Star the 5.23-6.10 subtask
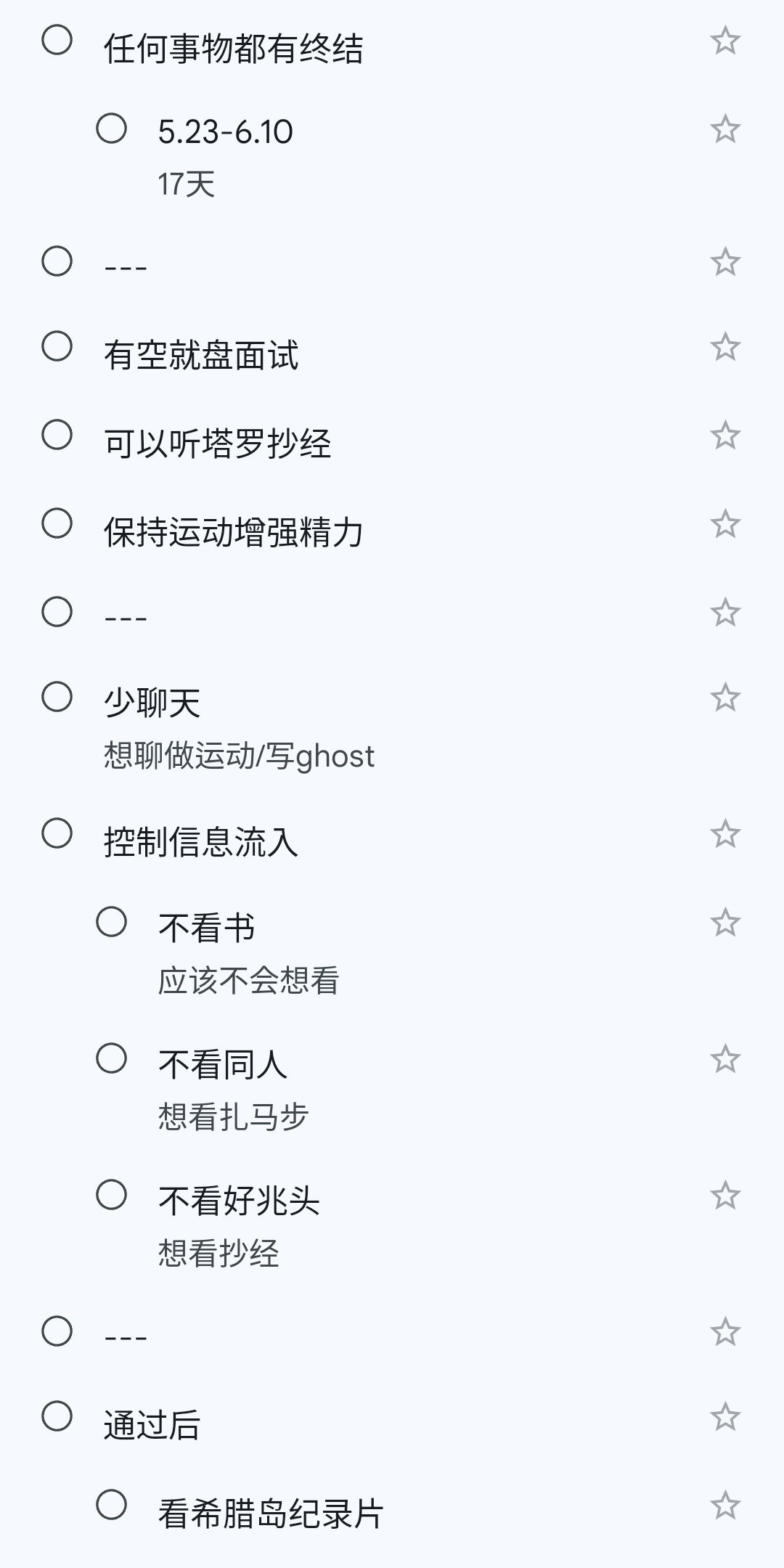This screenshot has height=1568, width=784. point(724,129)
